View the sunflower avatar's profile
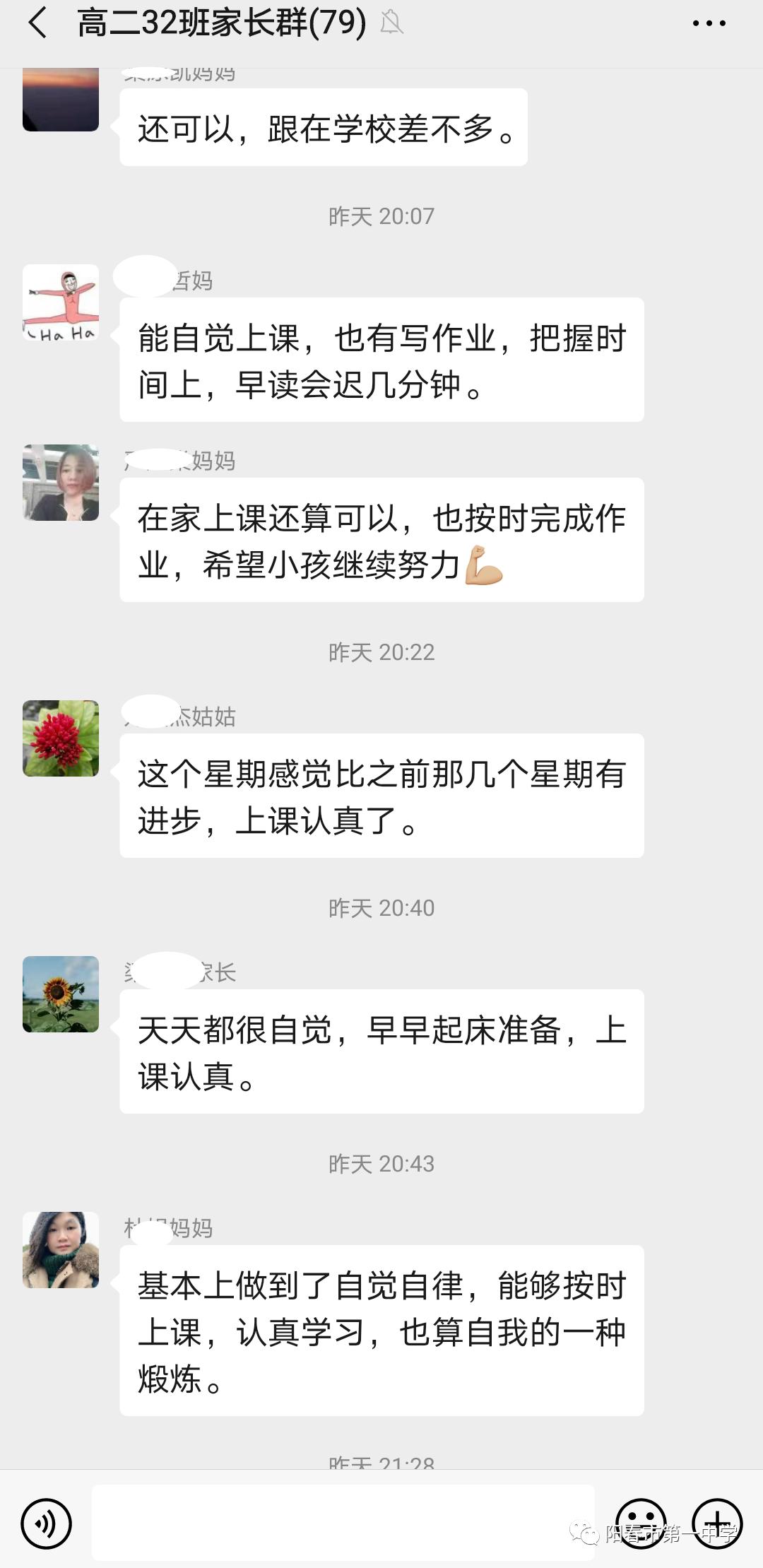 point(61,994)
